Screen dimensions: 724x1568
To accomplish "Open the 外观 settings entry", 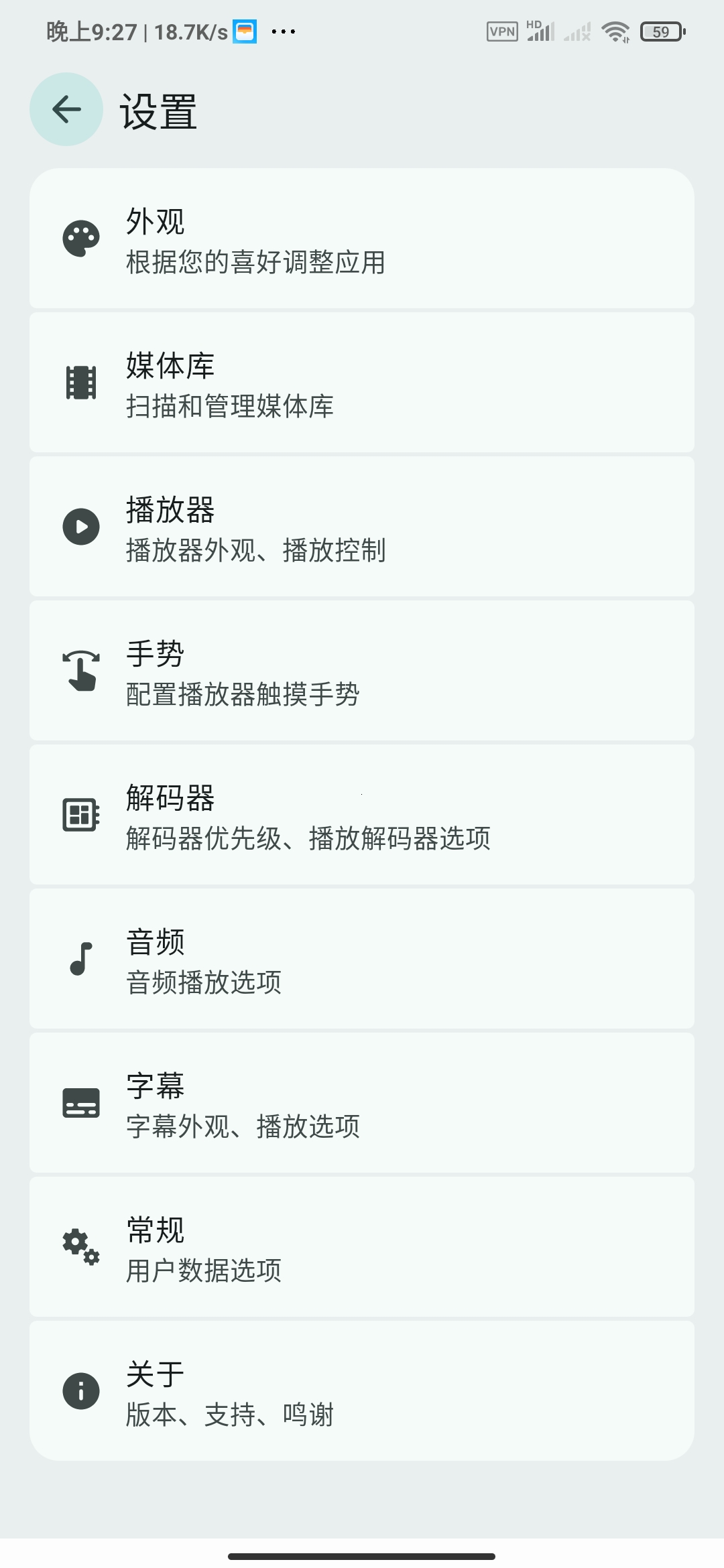I will tap(362, 241).
